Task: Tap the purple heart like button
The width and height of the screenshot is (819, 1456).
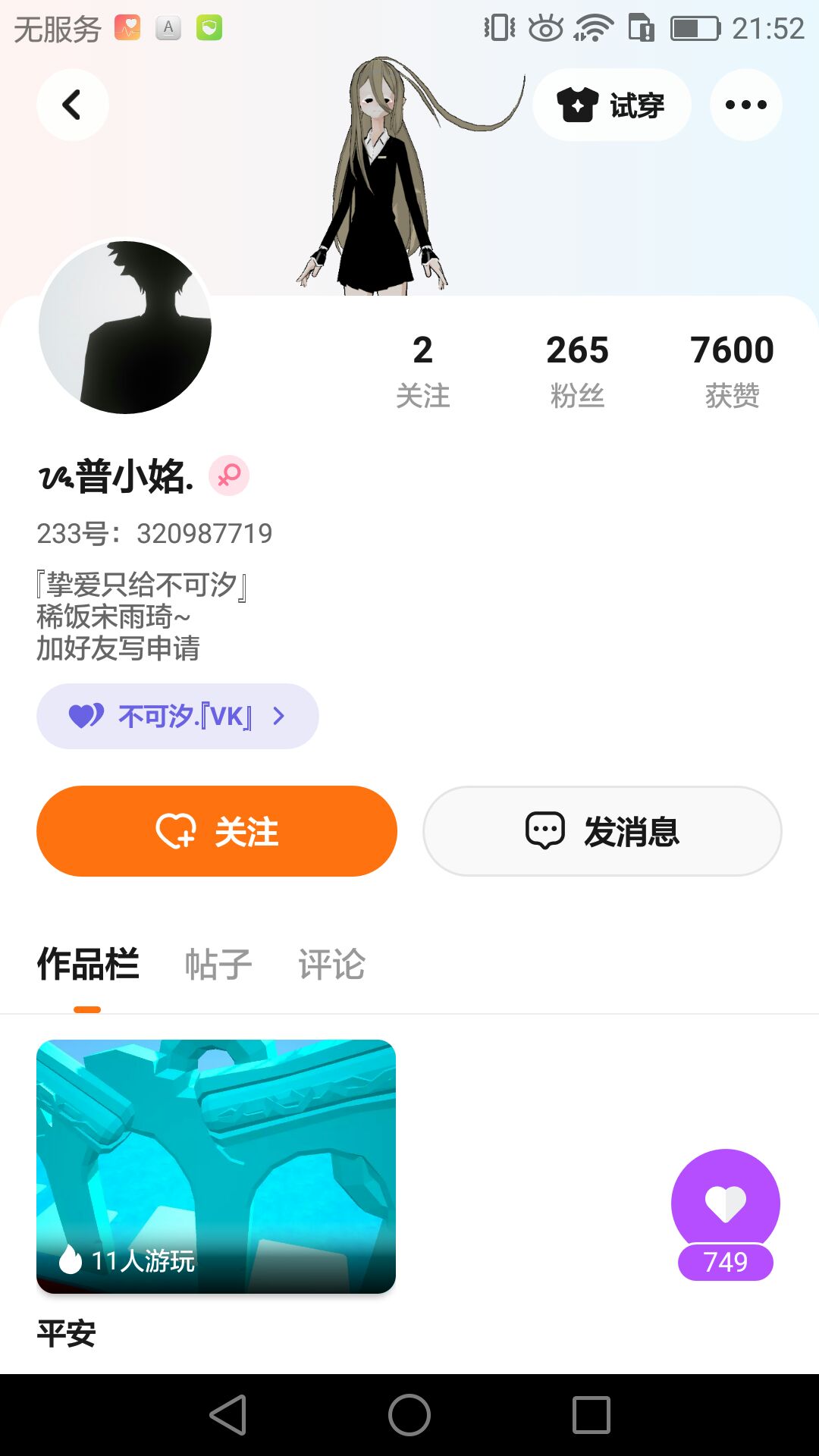Action: pos(726,1204)
